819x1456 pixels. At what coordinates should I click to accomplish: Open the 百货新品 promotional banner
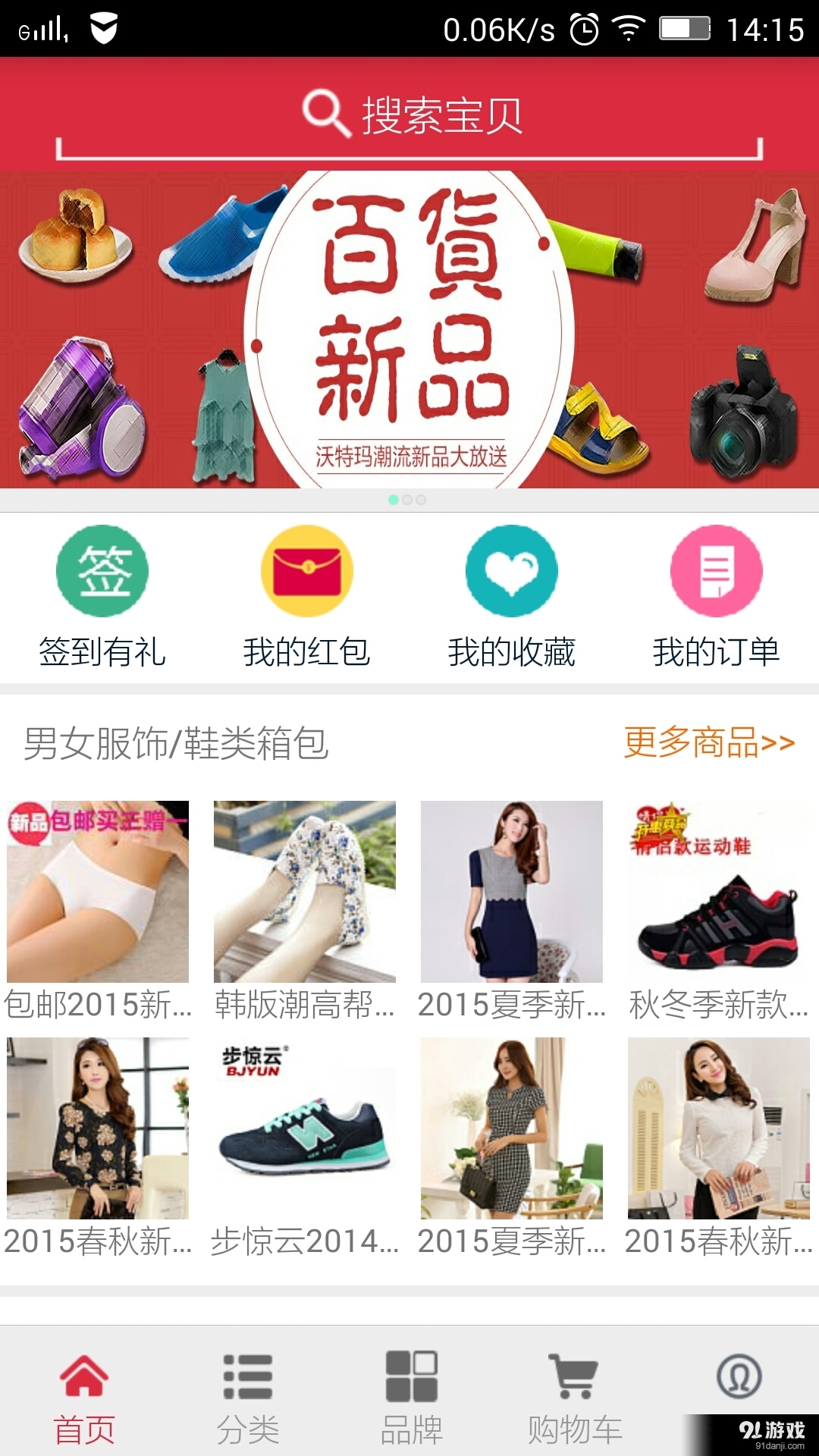pyautogui.click(x=409, y=326)
